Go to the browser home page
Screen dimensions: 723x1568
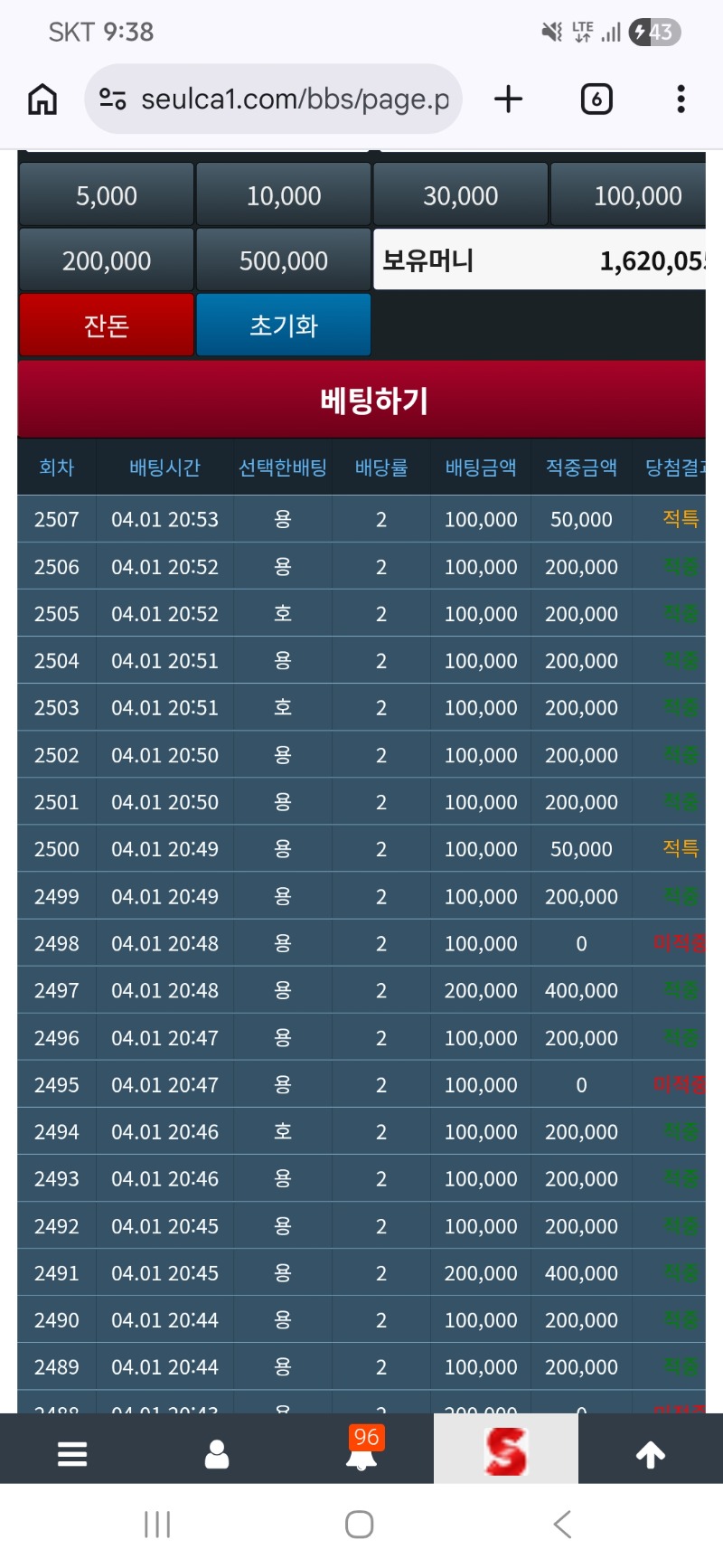point(42,99)
